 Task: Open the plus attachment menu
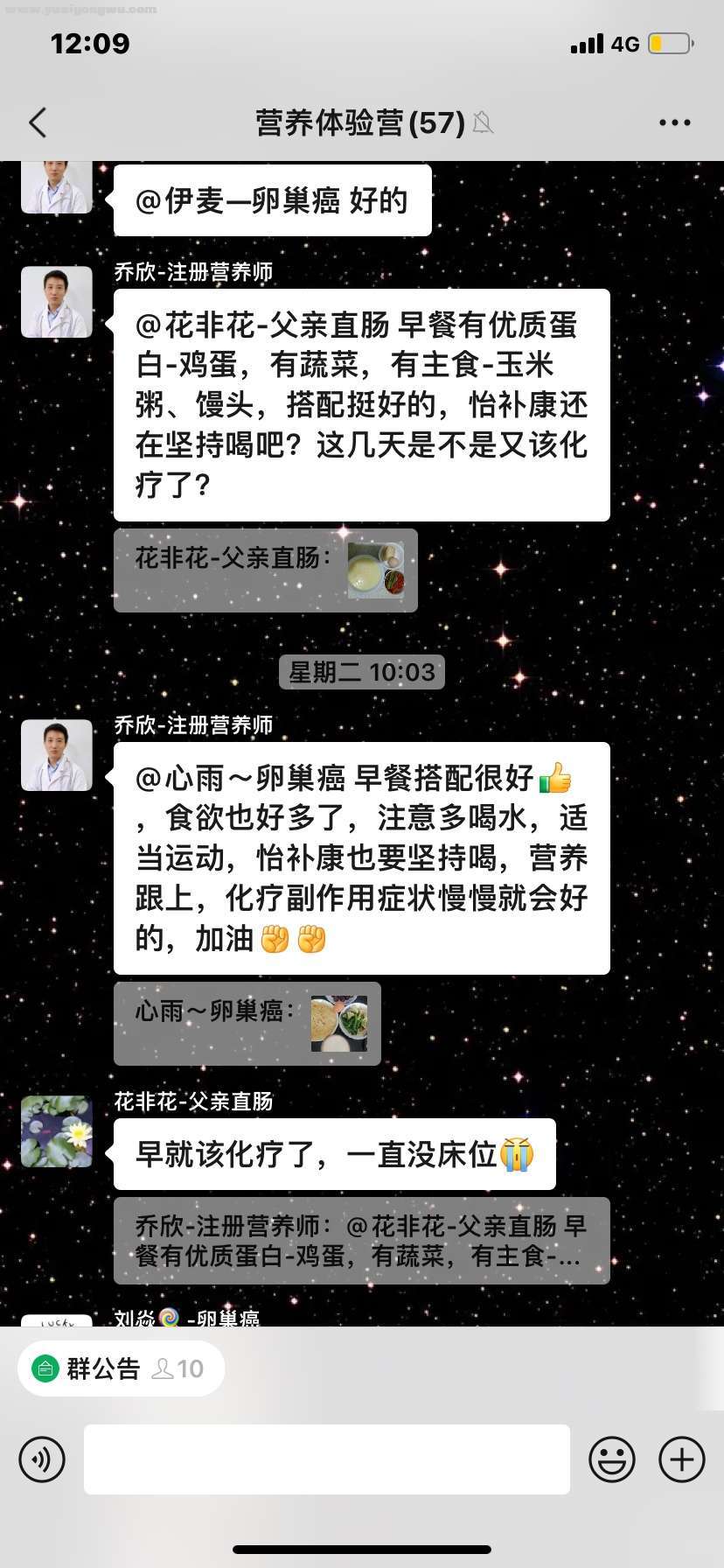tap(681, 1459)
